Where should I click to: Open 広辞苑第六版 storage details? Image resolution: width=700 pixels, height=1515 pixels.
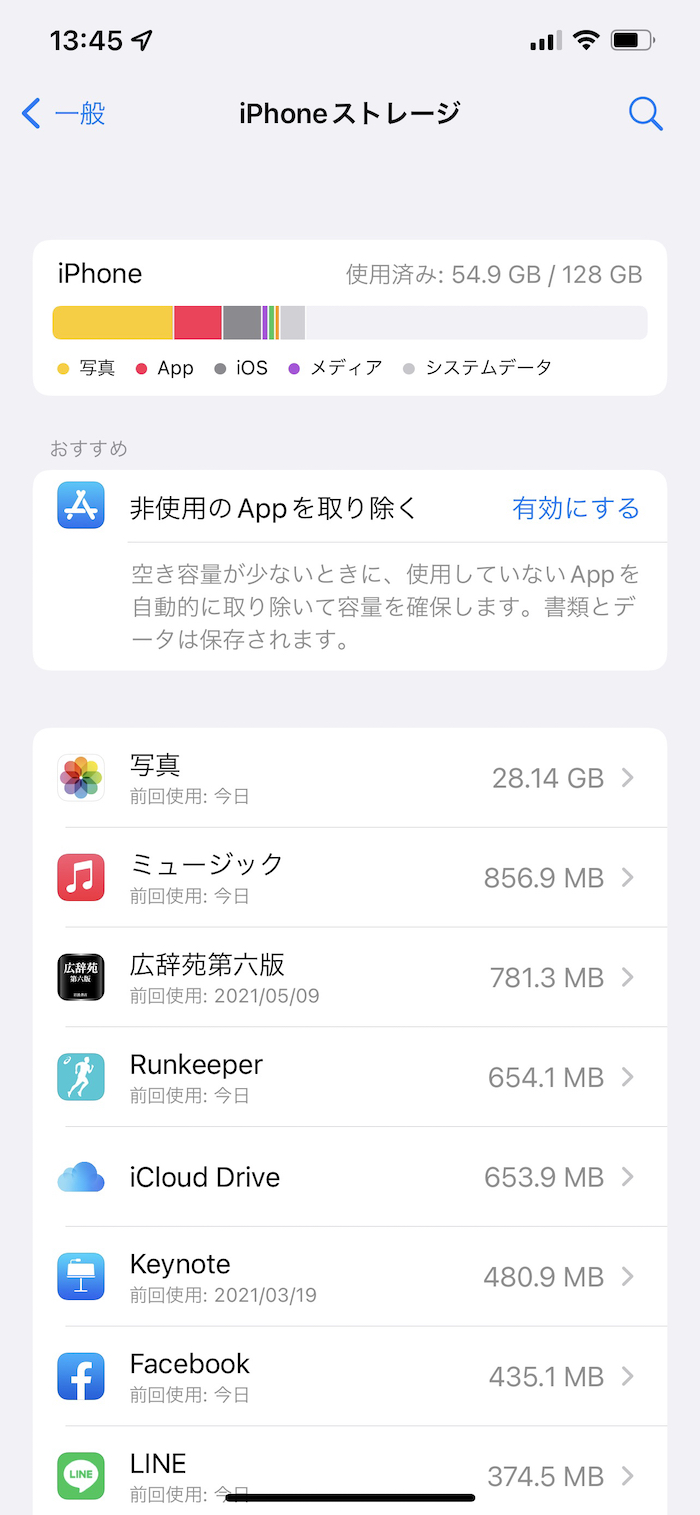pos(350,977)
